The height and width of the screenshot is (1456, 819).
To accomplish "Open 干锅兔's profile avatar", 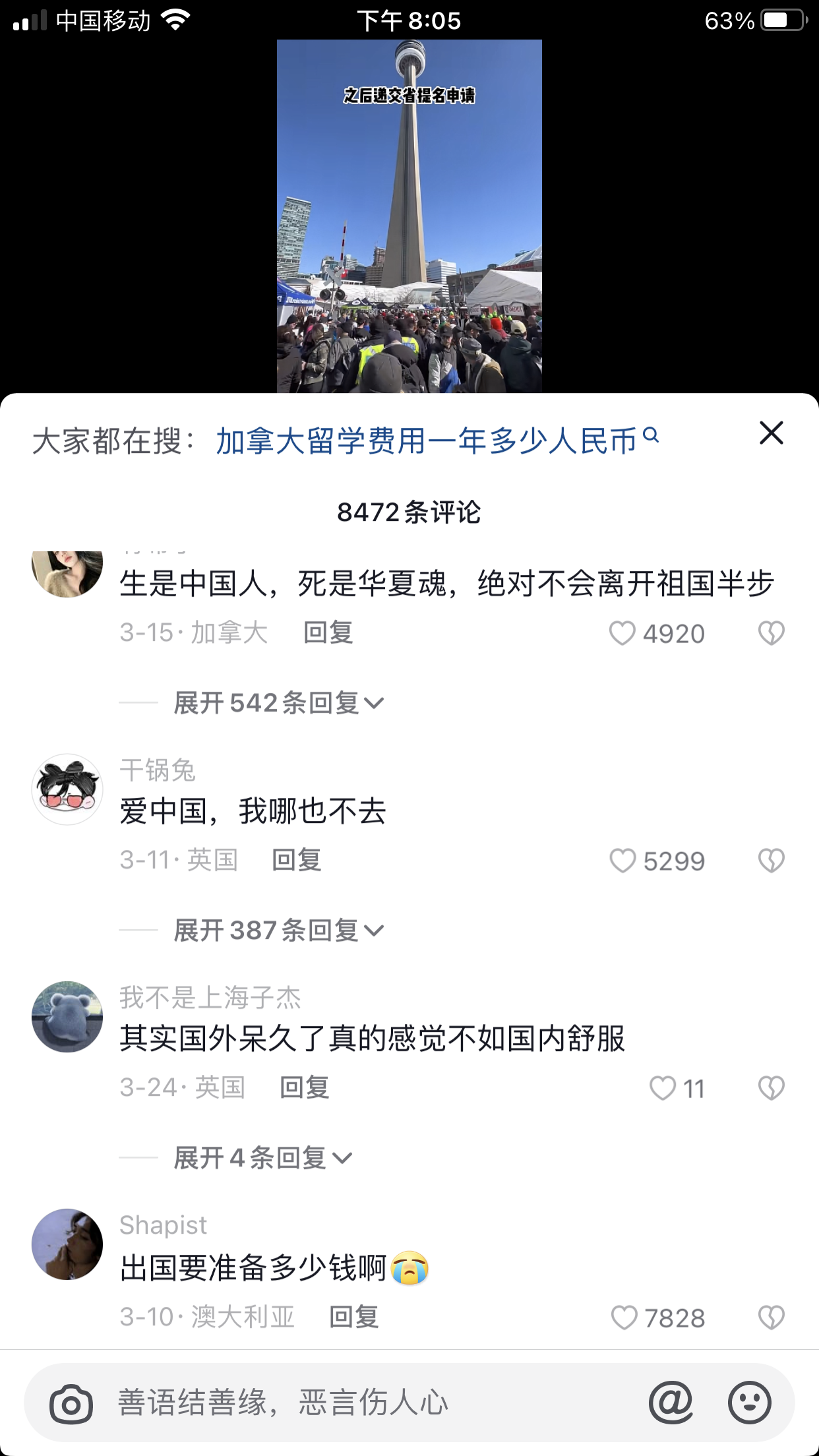I will point(67,789).
